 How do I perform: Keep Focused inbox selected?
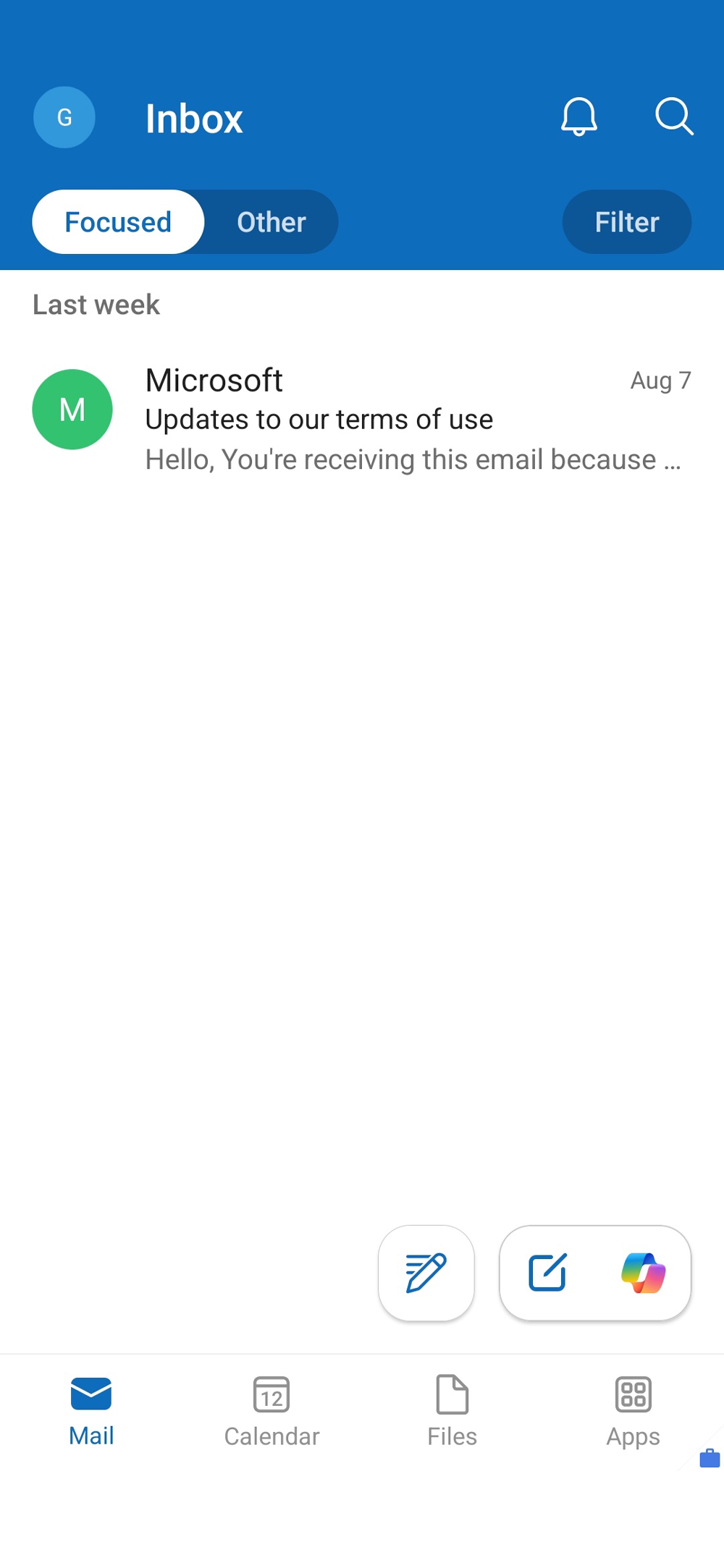pos(118,222)
